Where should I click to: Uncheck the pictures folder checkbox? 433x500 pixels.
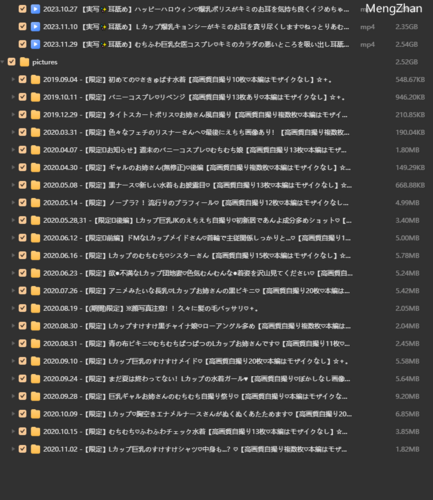click(12, 62)
